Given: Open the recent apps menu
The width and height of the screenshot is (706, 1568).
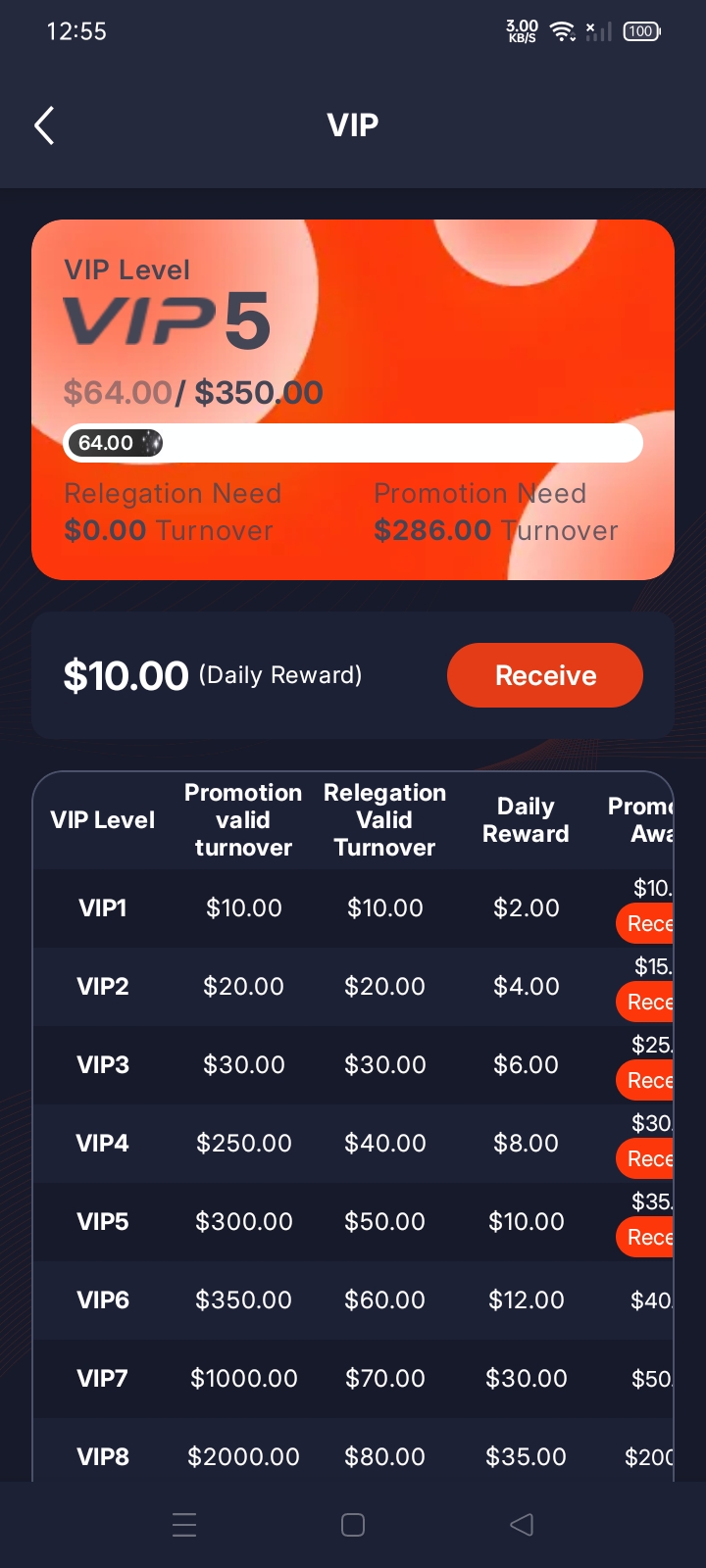Looking at the screenshot, I should click(184, 1525).
